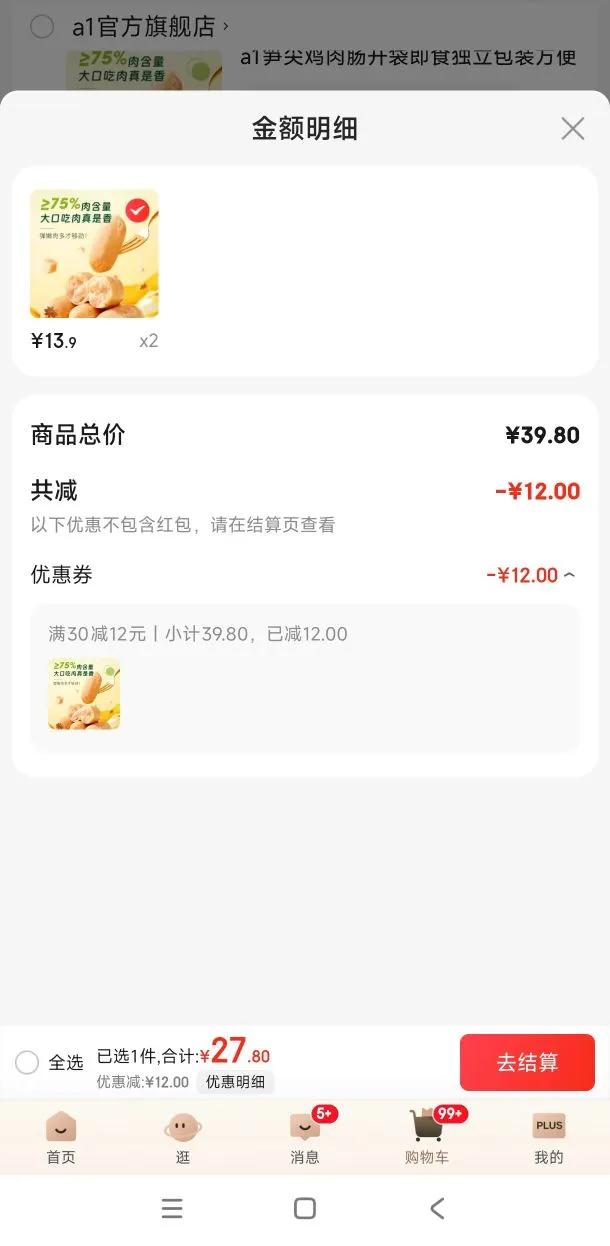Screen dimensions: 610x1246
Task: Toggle the 全选 select-all checkbox
Action: 28,1062
